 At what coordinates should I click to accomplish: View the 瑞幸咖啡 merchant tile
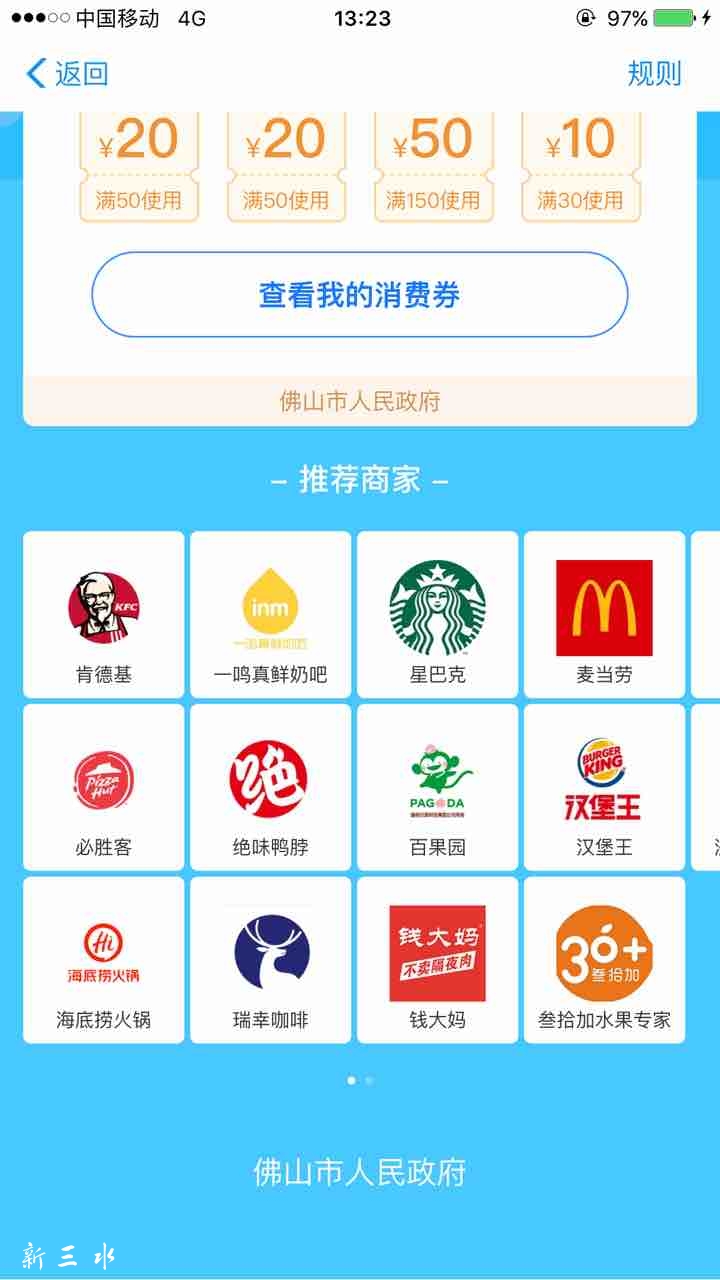[271, 960]
